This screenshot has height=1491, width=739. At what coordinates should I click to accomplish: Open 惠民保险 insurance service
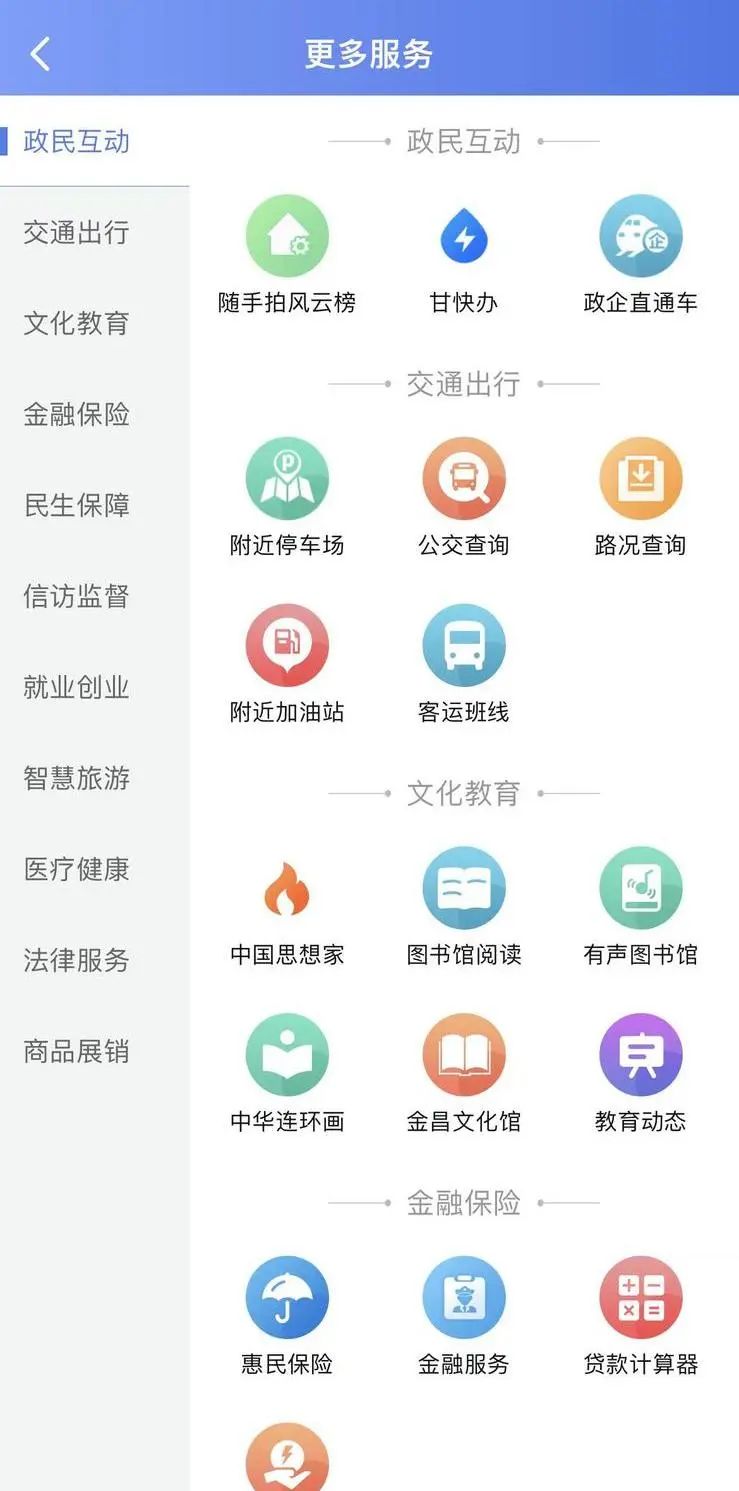(x=287, y=1317)
